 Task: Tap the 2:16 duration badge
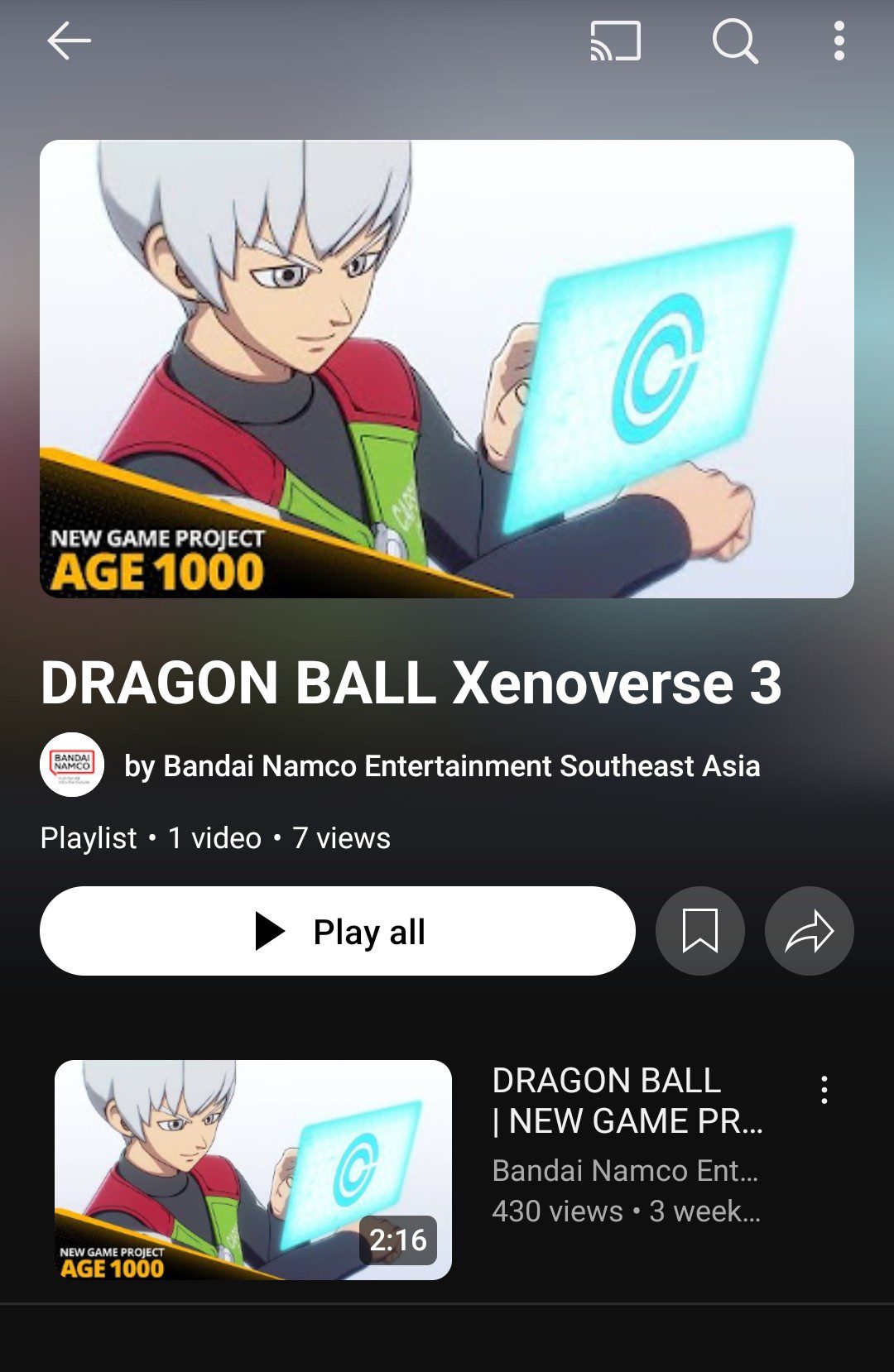coord(398,1240)
